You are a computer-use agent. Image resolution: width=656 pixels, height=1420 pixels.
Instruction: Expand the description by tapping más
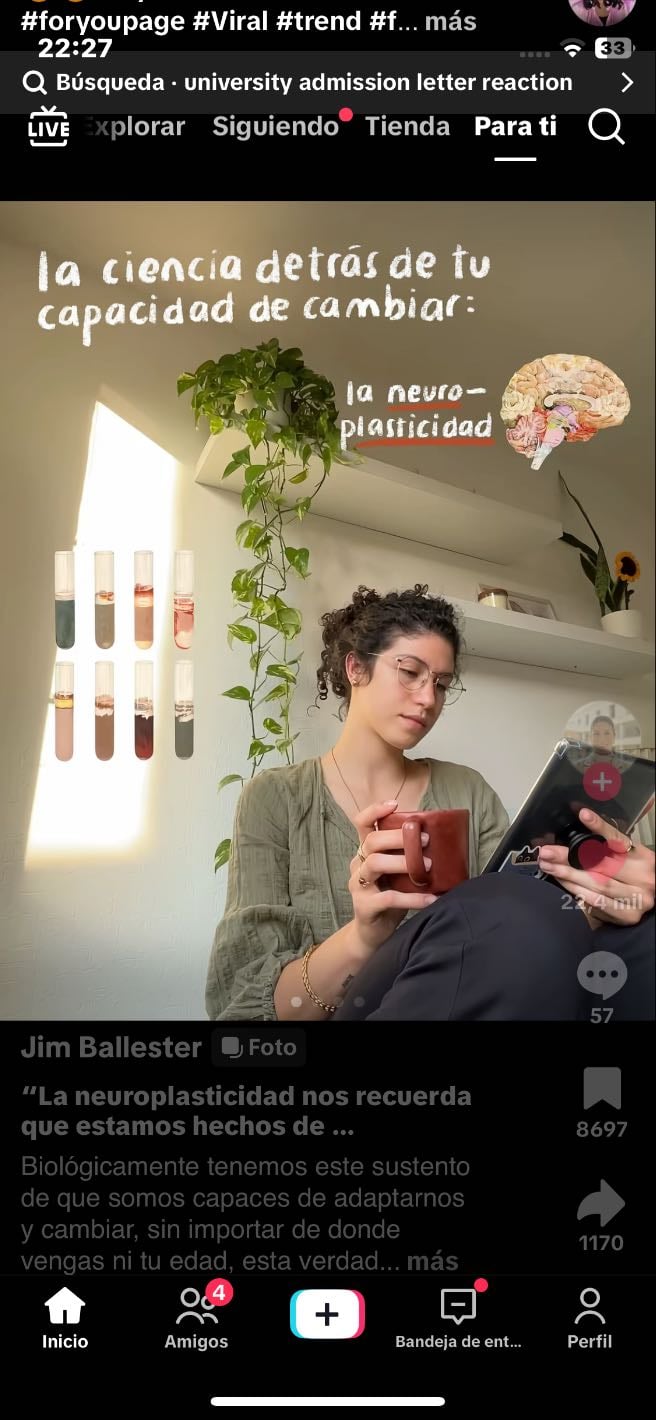point(433,1261)
